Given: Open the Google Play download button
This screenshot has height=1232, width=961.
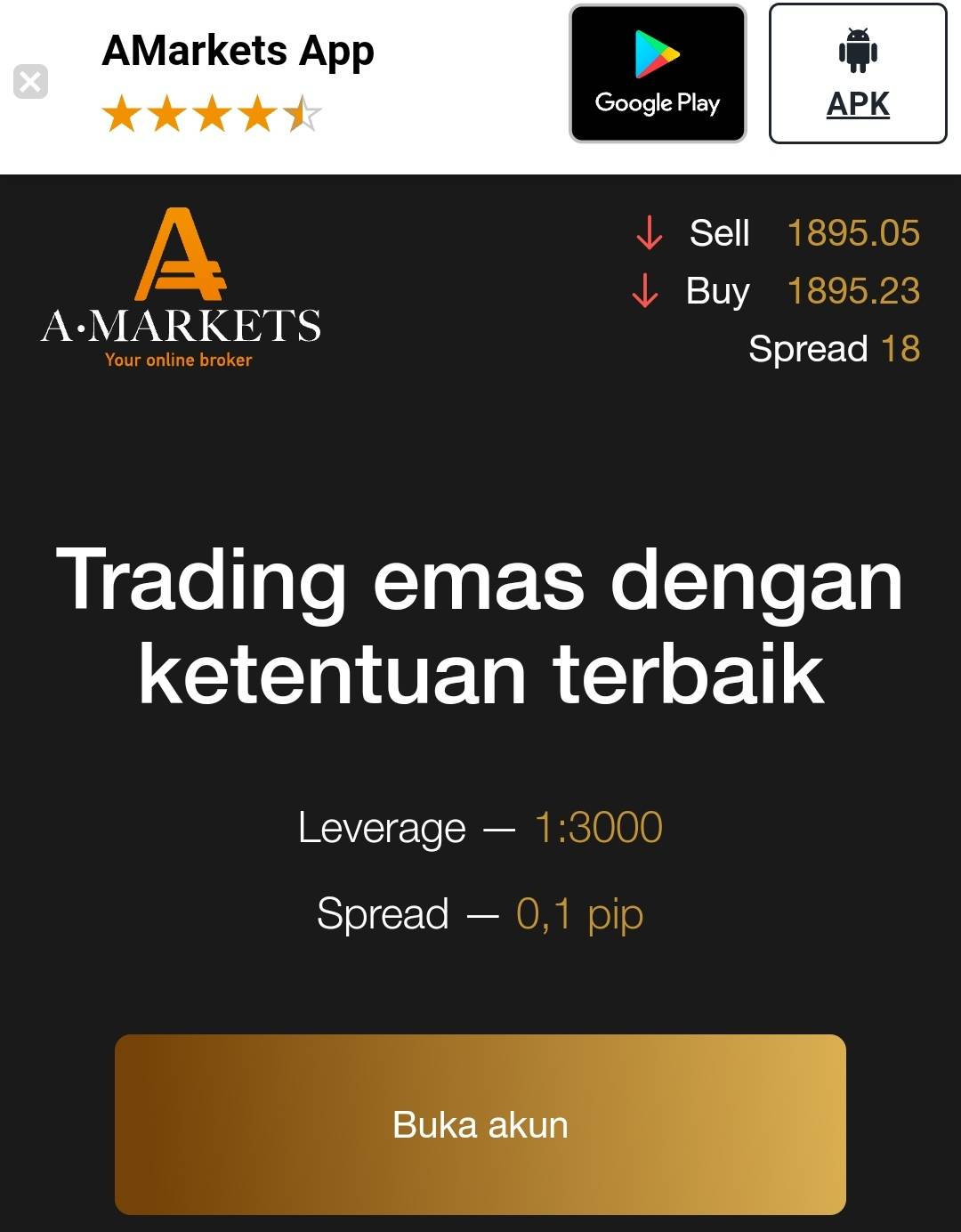Looking at the screenshot, I should click(x=658, y=74).
